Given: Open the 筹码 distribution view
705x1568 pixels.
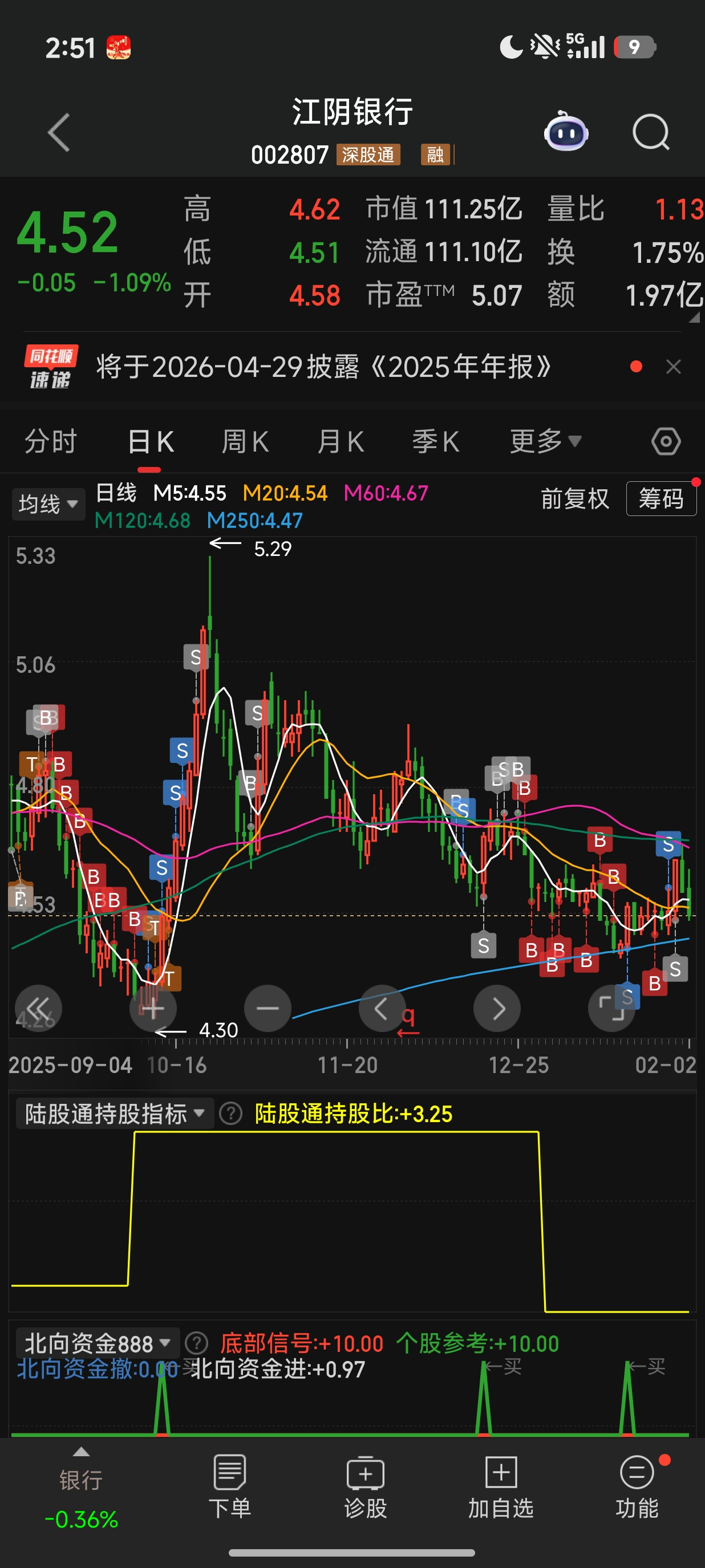Looking at the screenshot, I should [x=661, y=499].
